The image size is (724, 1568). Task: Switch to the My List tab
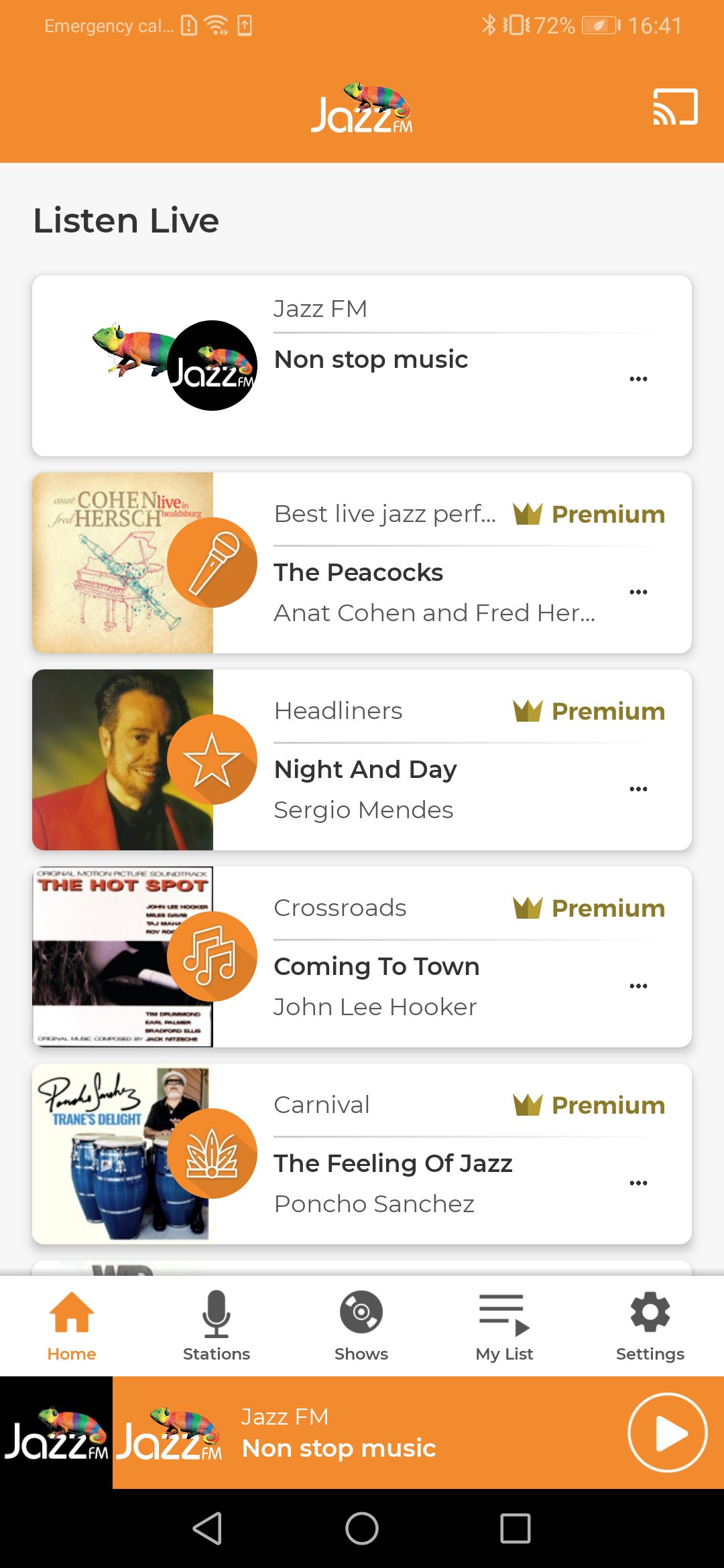[x=504, y=1325]
